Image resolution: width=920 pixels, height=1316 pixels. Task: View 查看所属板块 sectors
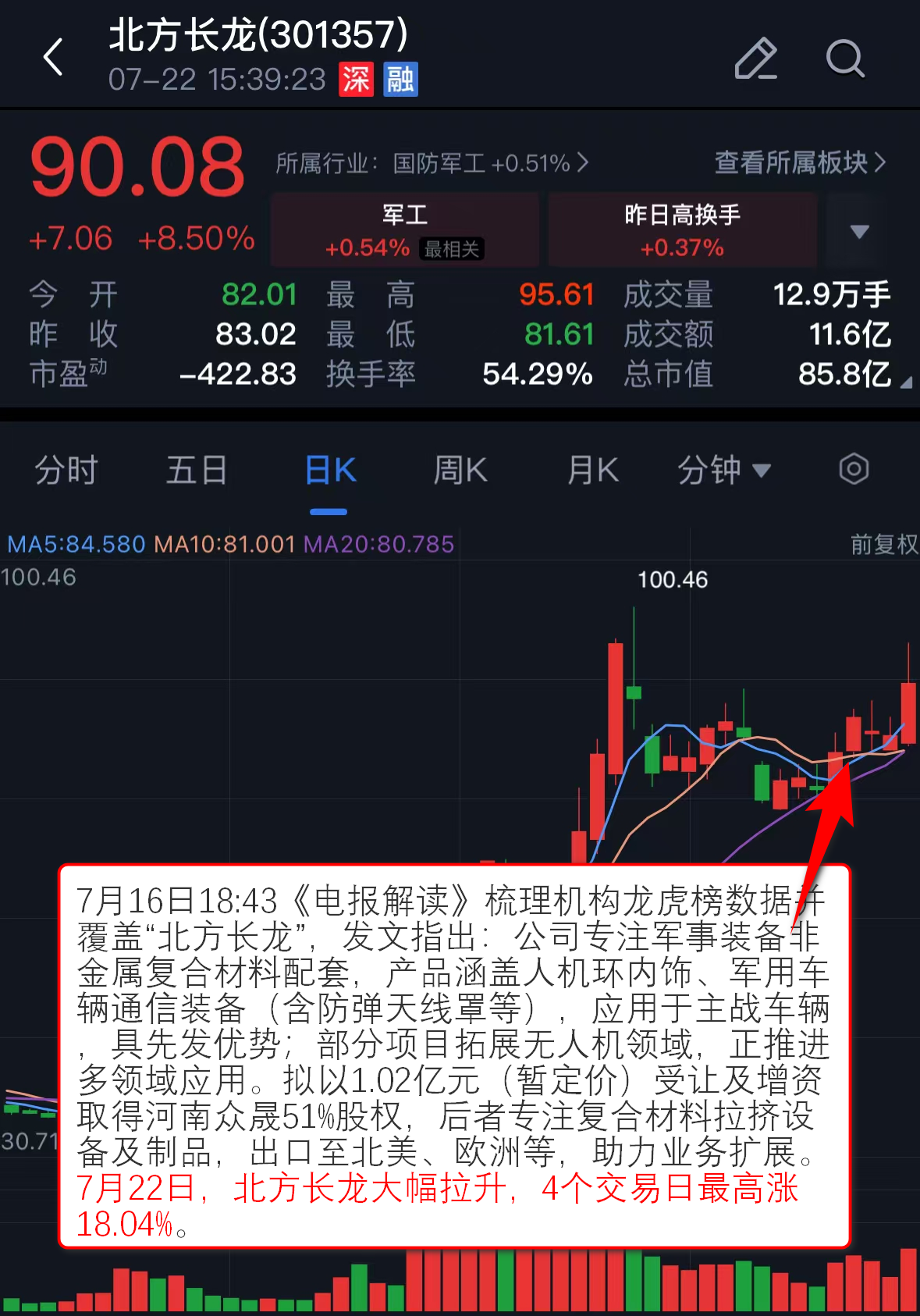[x=800, y=162]
